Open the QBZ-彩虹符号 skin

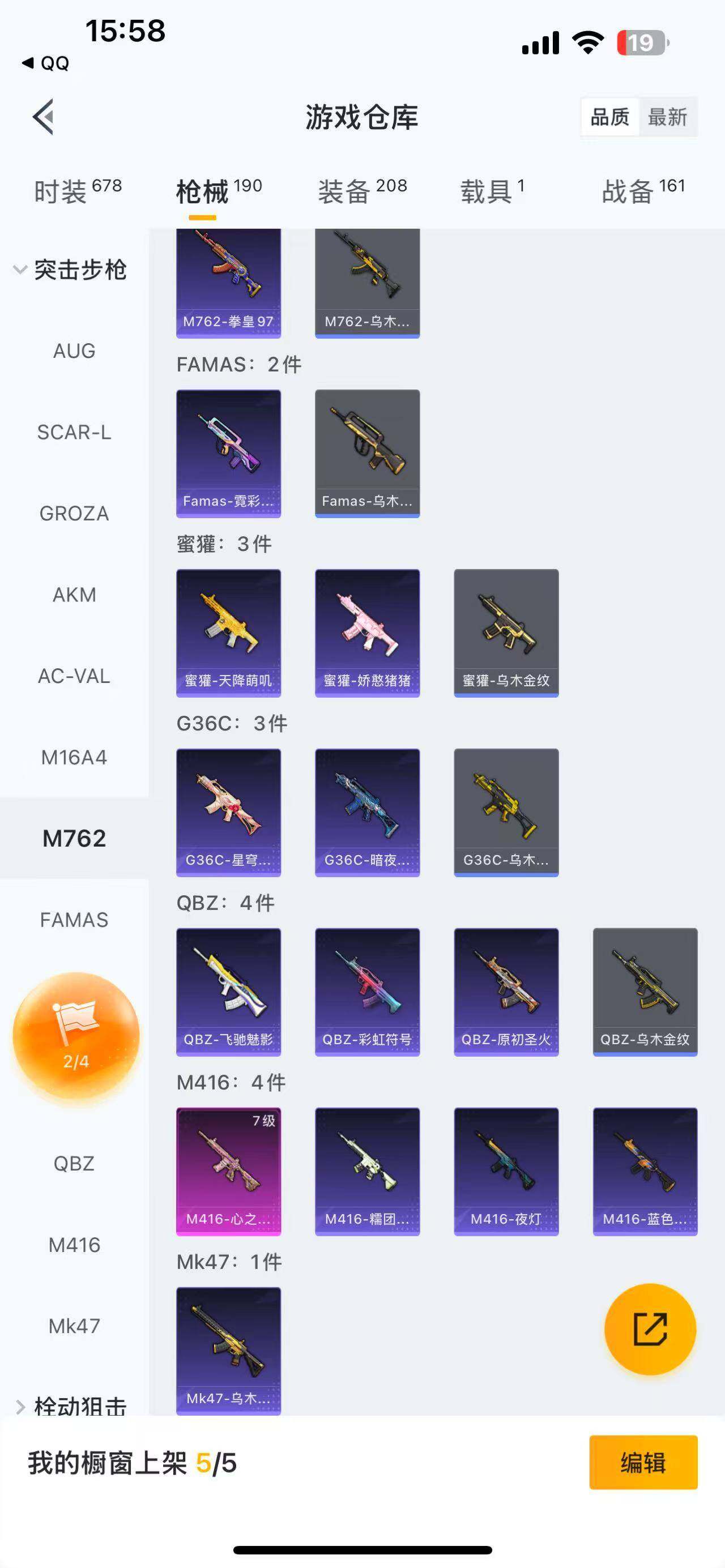click(367, 992)
